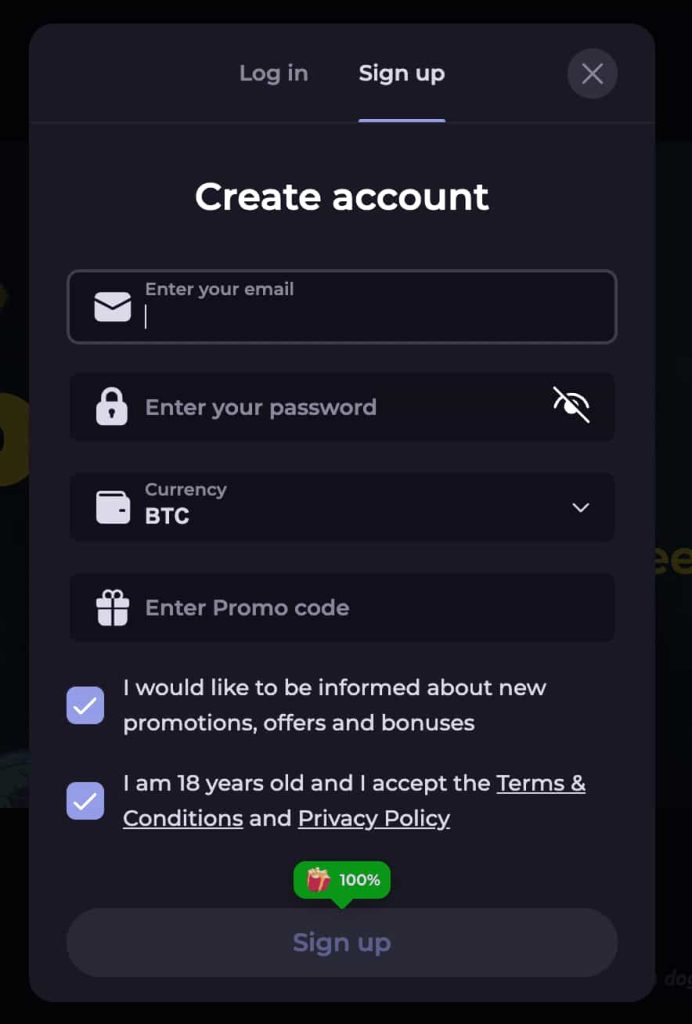The image size is (692, 1024).
Task: Open the Terms & Conditions link
Action: [541, 783]
